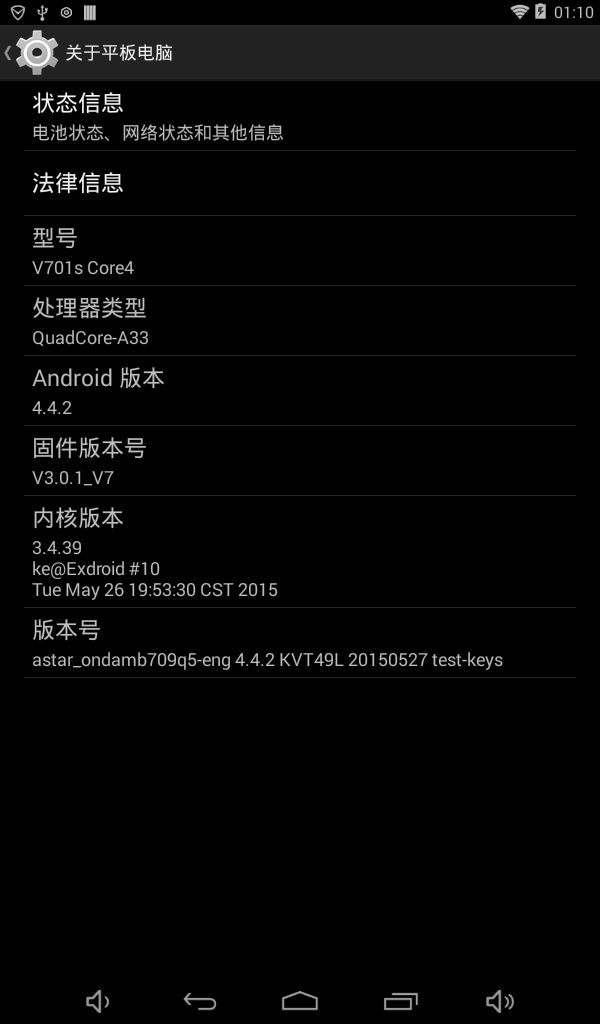The width and height of the screenshot is (600, 1024).
Task: Tap the 版本号 build number row
Action: point(300,643)
